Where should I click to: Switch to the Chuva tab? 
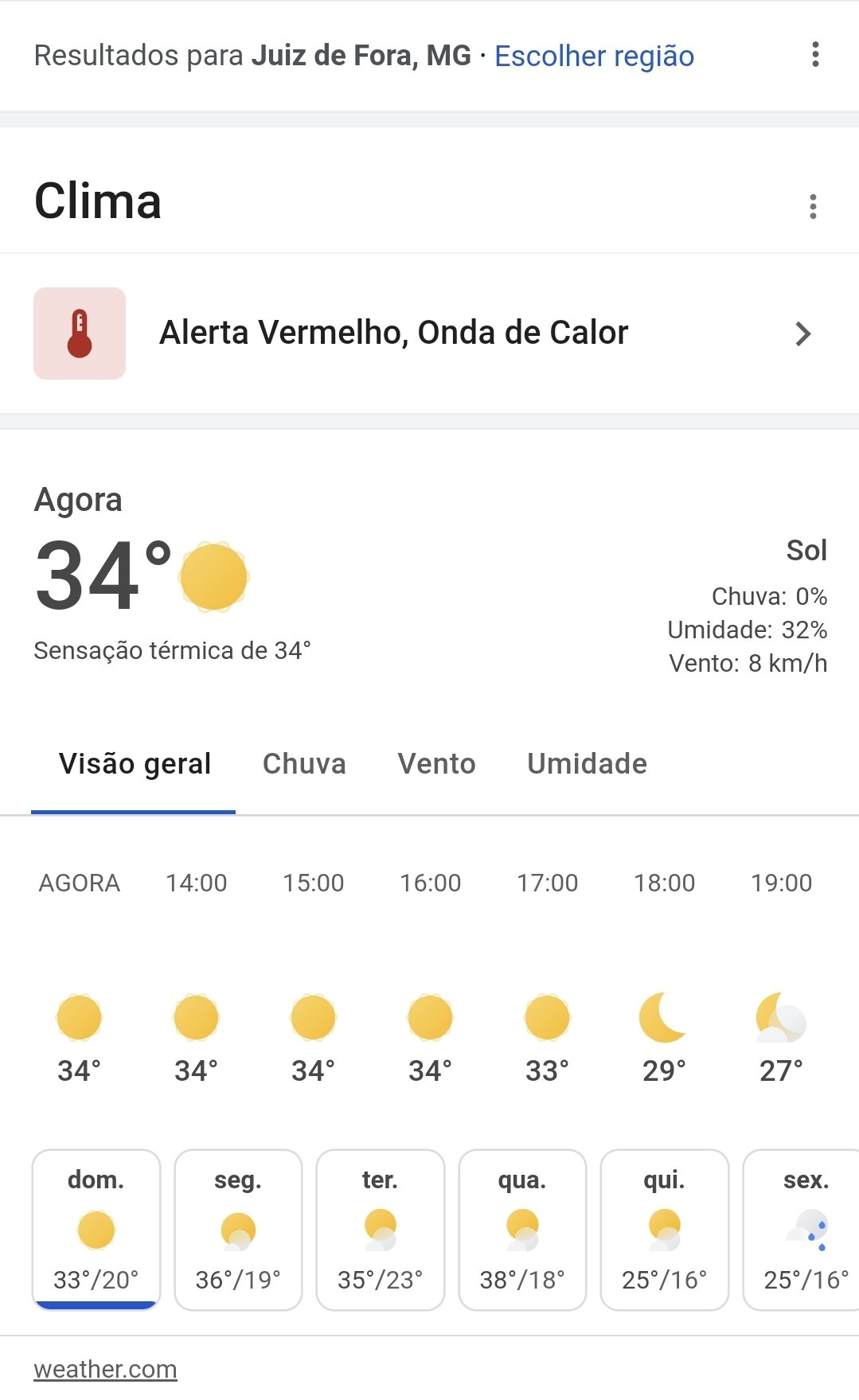tap(304, 764)
